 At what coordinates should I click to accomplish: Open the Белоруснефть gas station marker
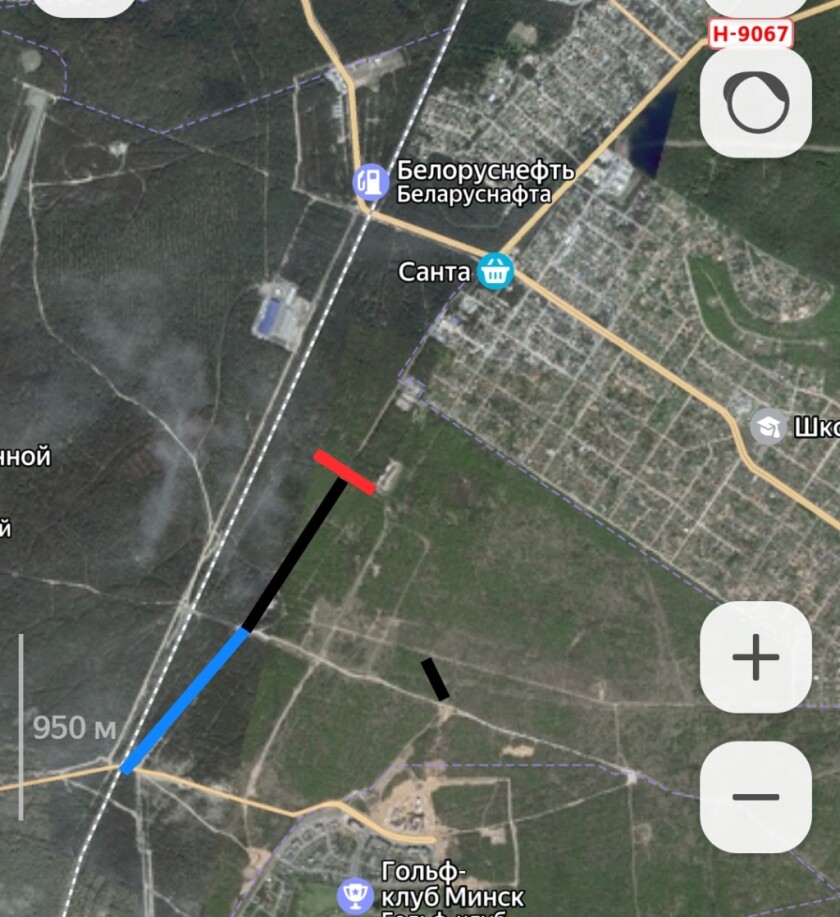[372, 181]
